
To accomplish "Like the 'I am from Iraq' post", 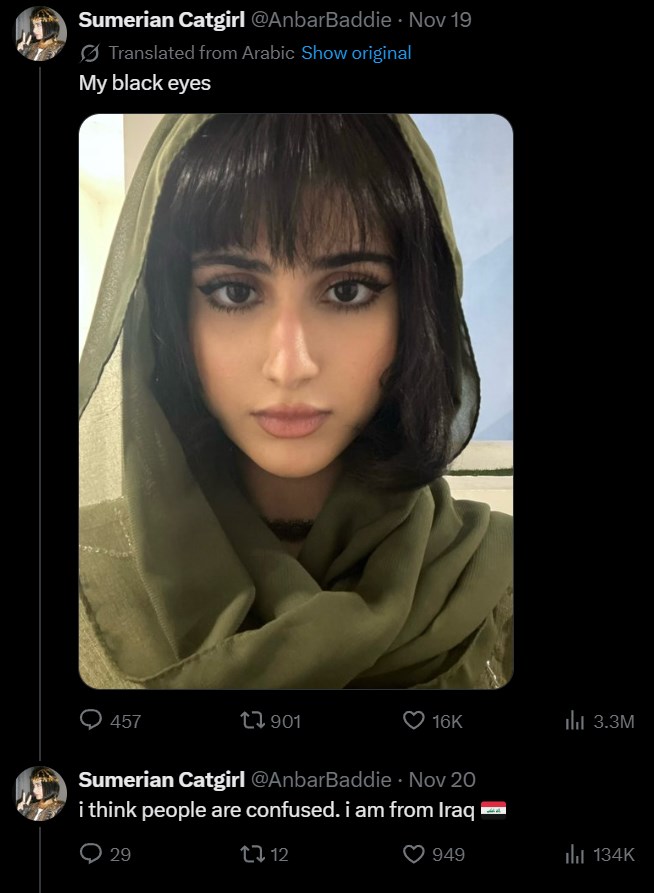I will pyautogui.click(x=414, y=854).
